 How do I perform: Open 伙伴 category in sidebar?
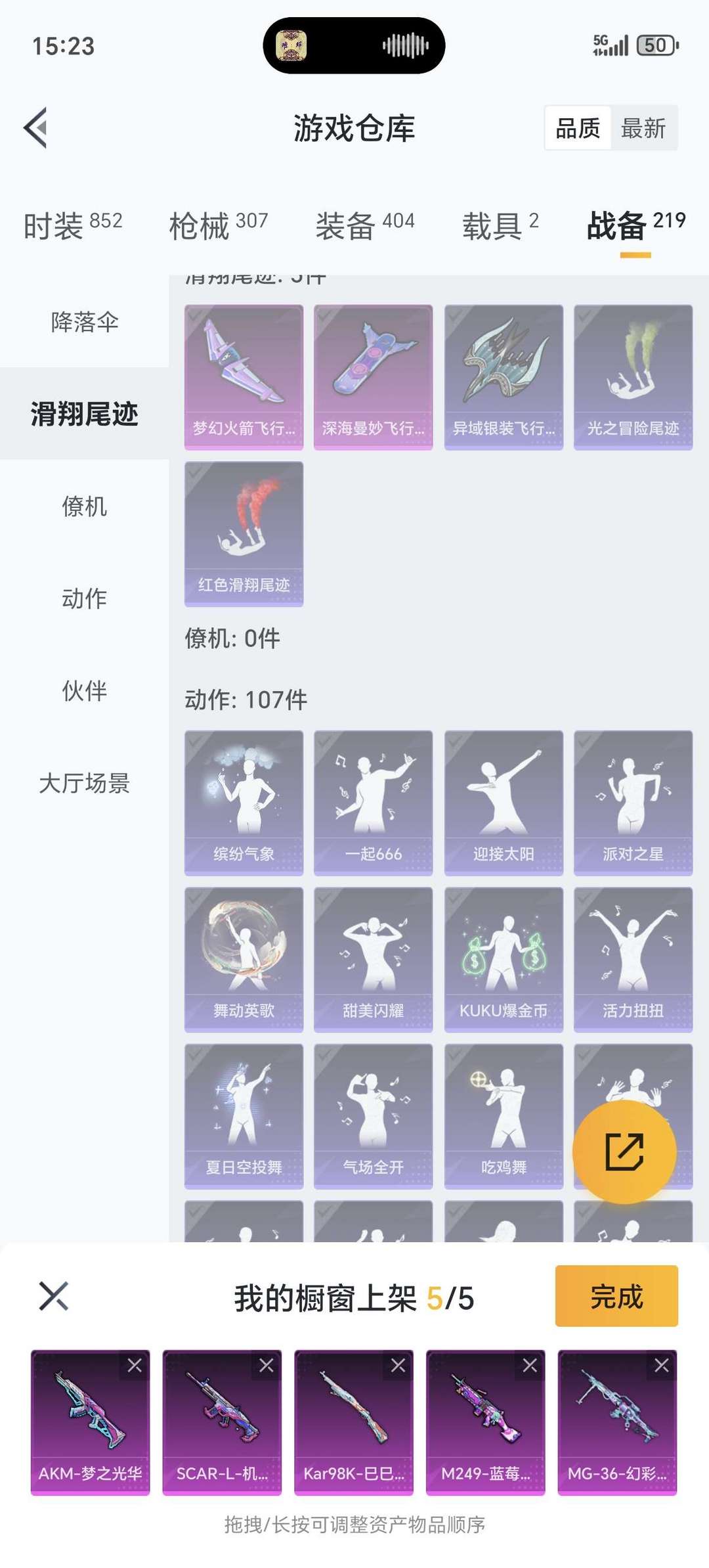pyautogui.click(x=85, y=690)
